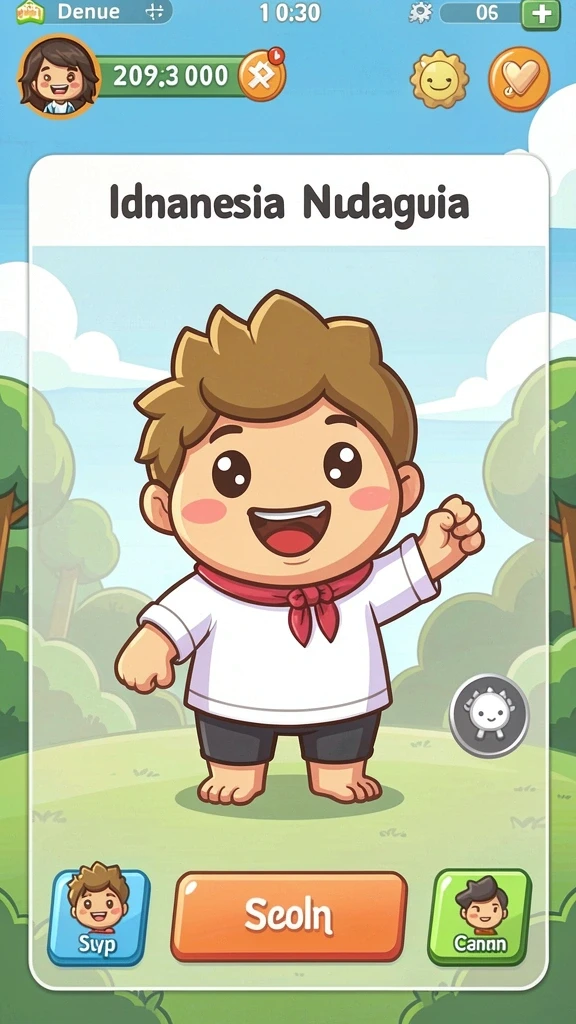
Task: Tap the orange coin badge beside 209.3 000
Action: point(262,75)
